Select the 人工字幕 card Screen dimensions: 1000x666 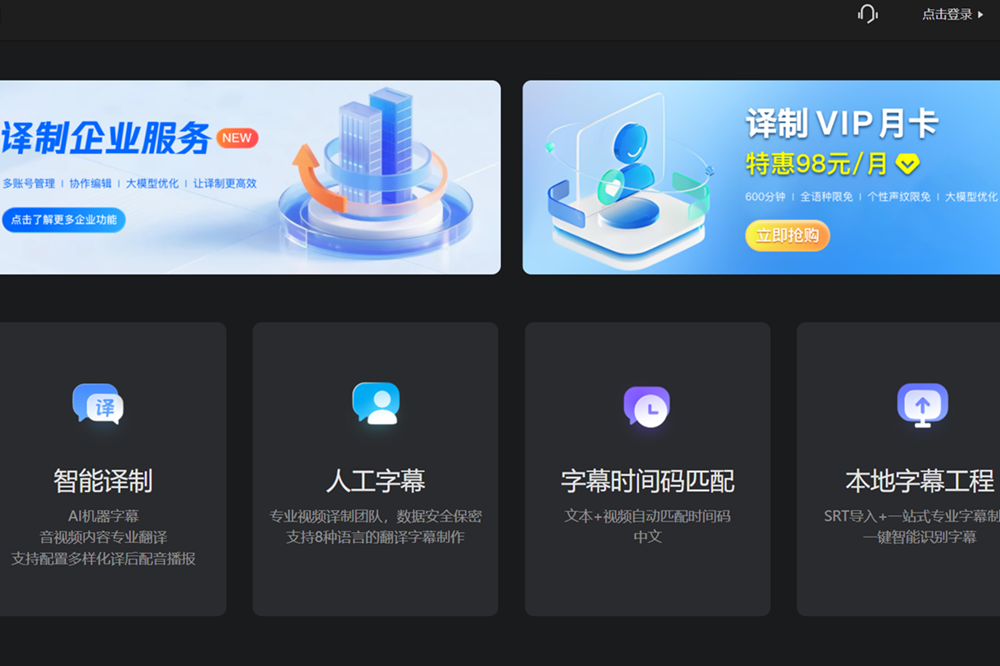[x=375, y=468]
